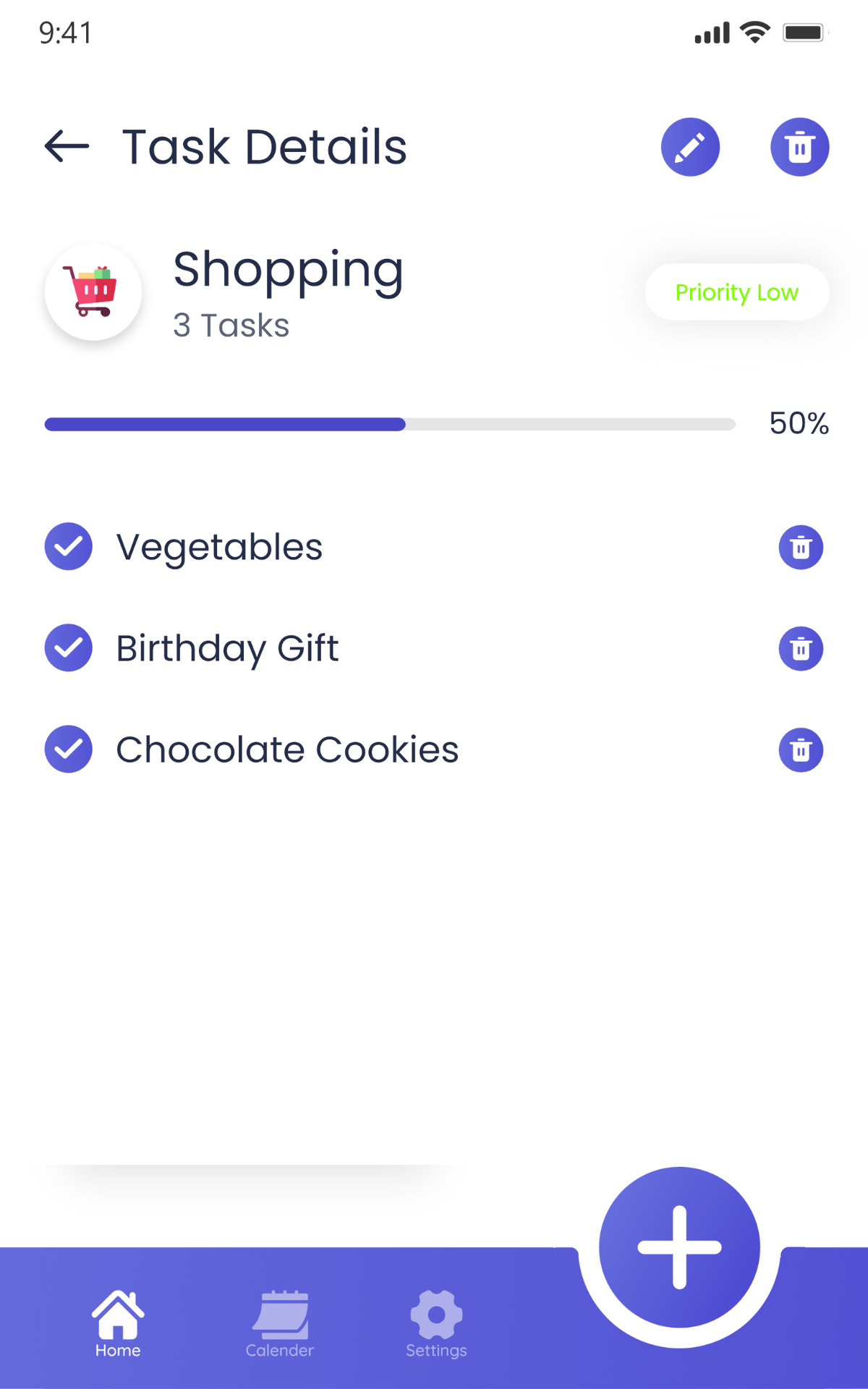Viewport: 868px width, 1389px height.
Task: Delete the Vegetables subtask via trash icon
Action: pos(800,547)
